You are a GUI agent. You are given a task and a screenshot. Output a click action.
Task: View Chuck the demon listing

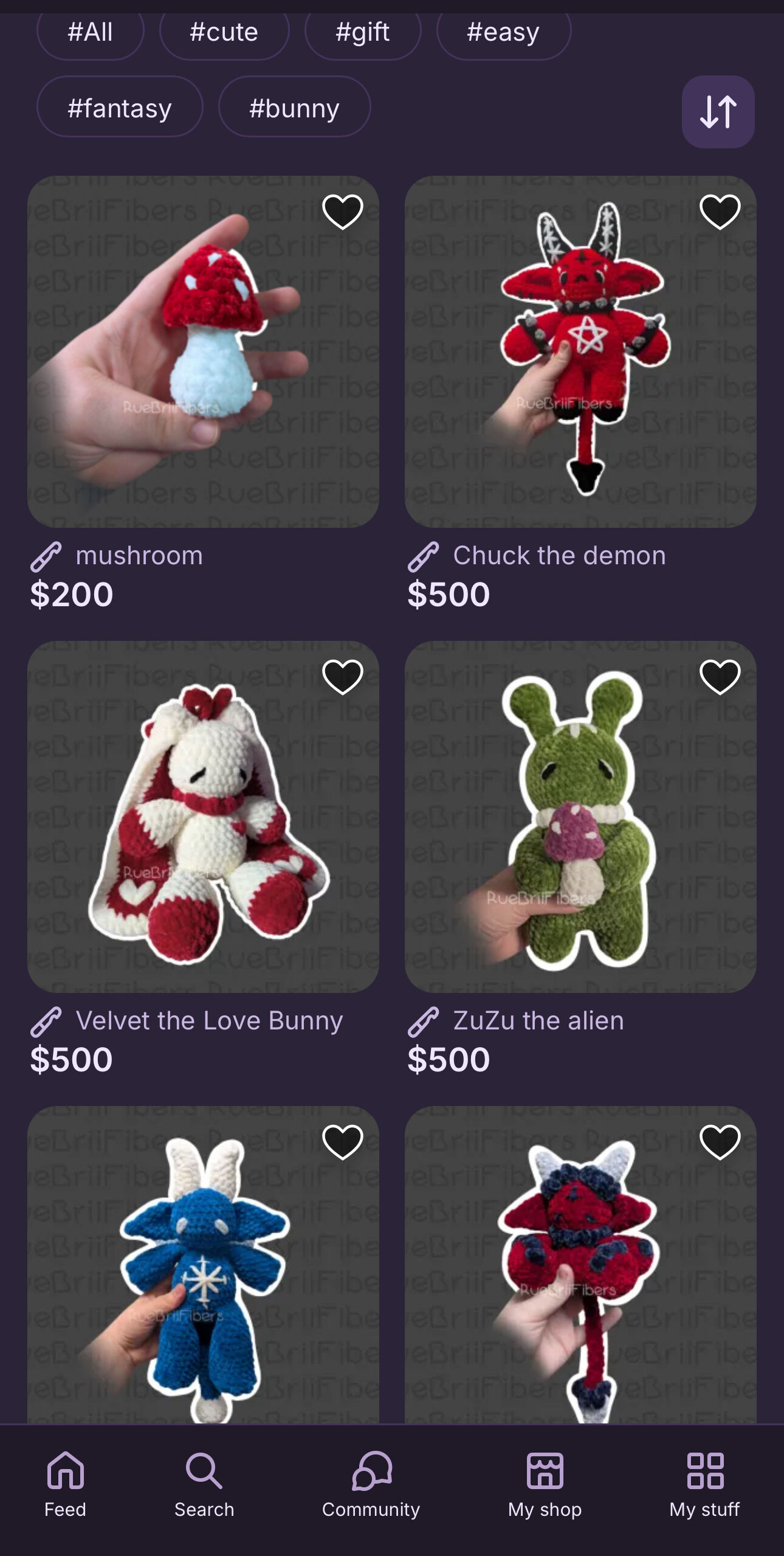[x=580, y=351]
